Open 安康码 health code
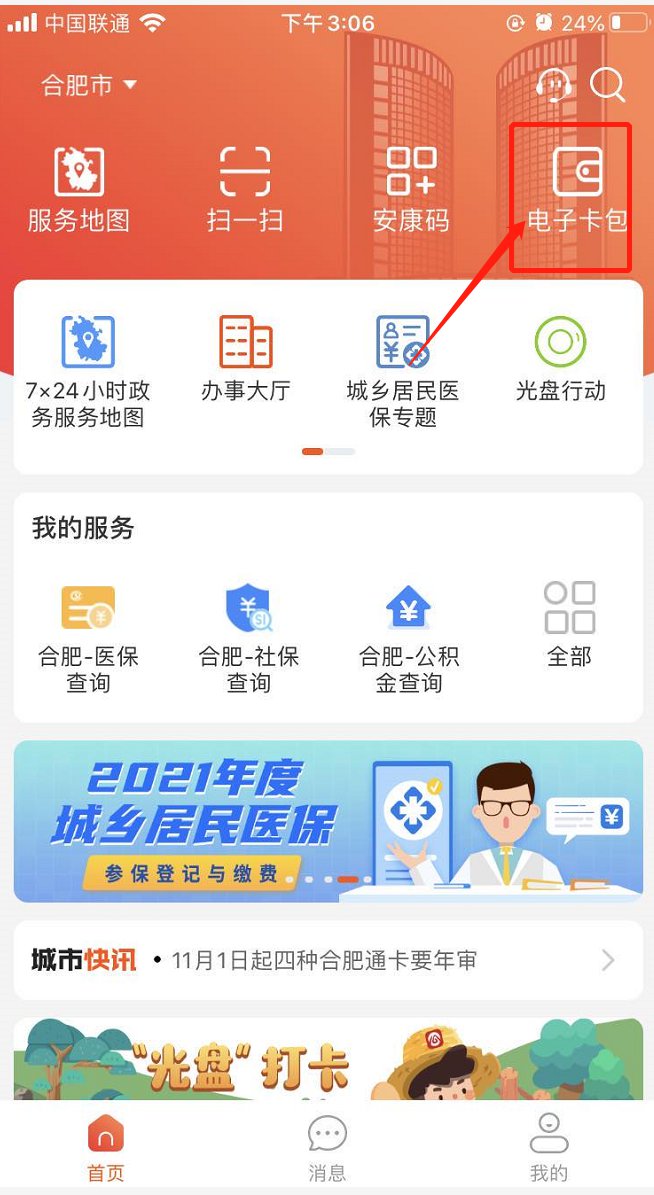This screenshot has height=1195, width=654. [411, 189]
